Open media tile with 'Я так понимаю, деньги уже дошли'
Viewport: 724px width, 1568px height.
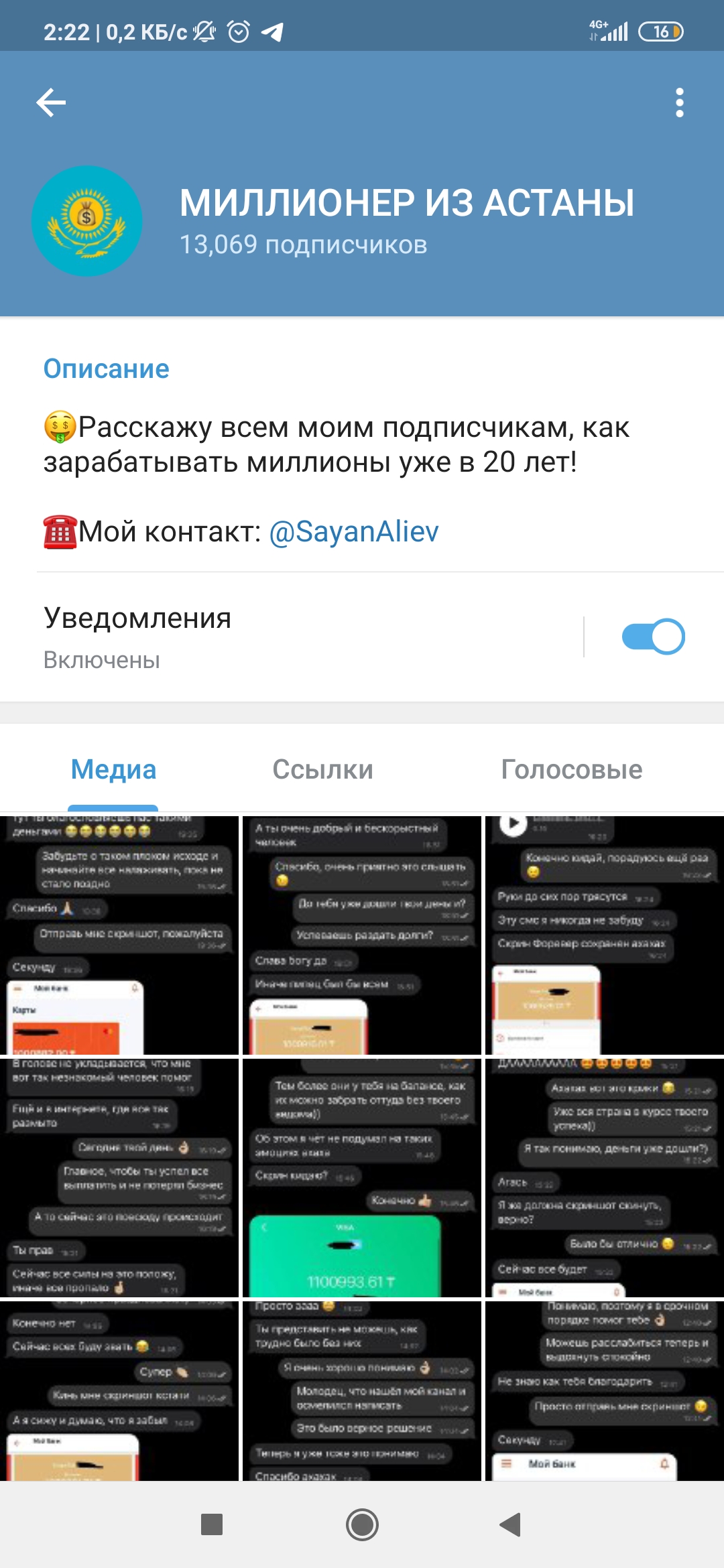click(605, 1178)
